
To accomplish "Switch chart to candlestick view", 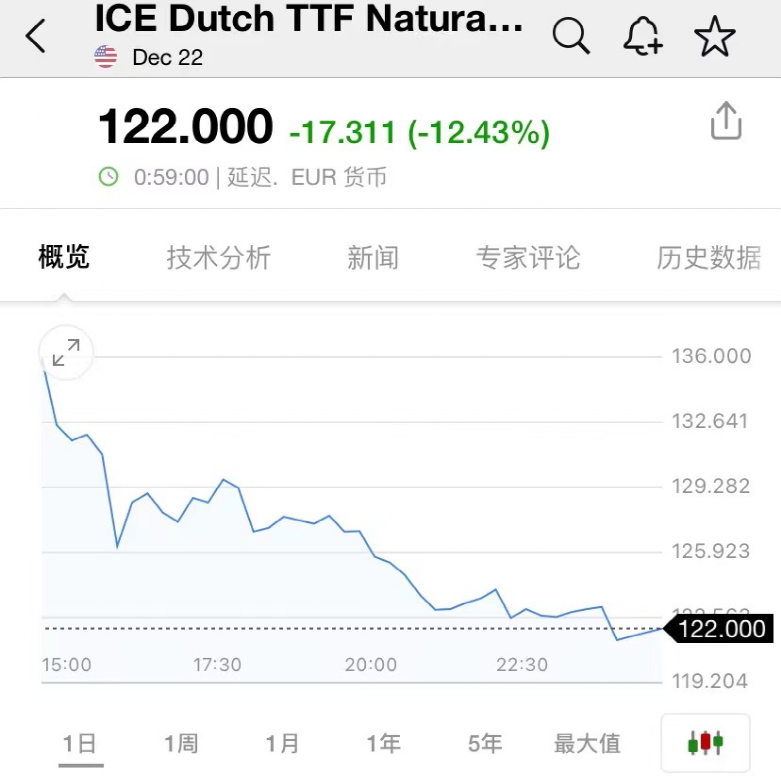I will 705,743.
